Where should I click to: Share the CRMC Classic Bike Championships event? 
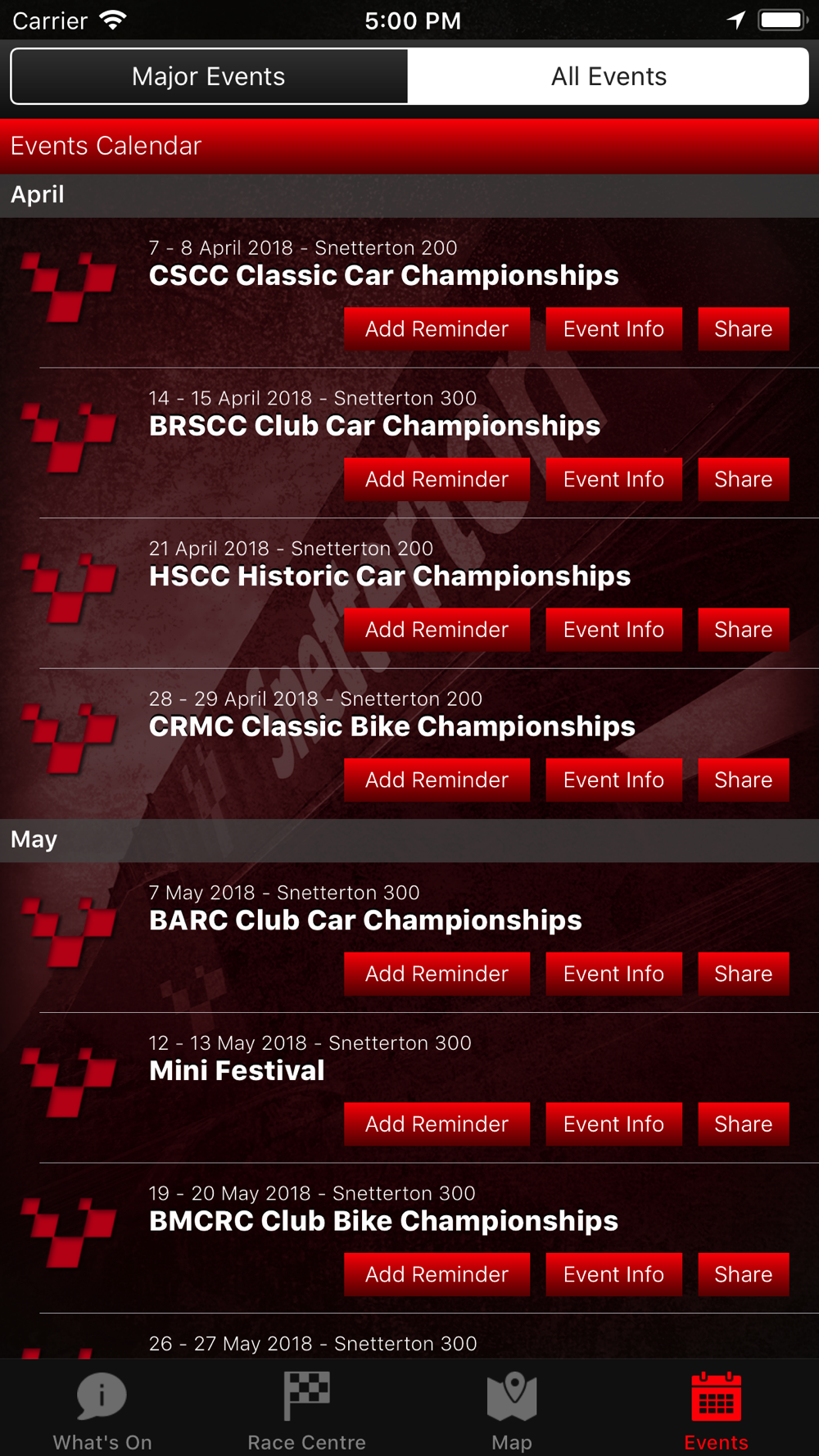point(743,780)
